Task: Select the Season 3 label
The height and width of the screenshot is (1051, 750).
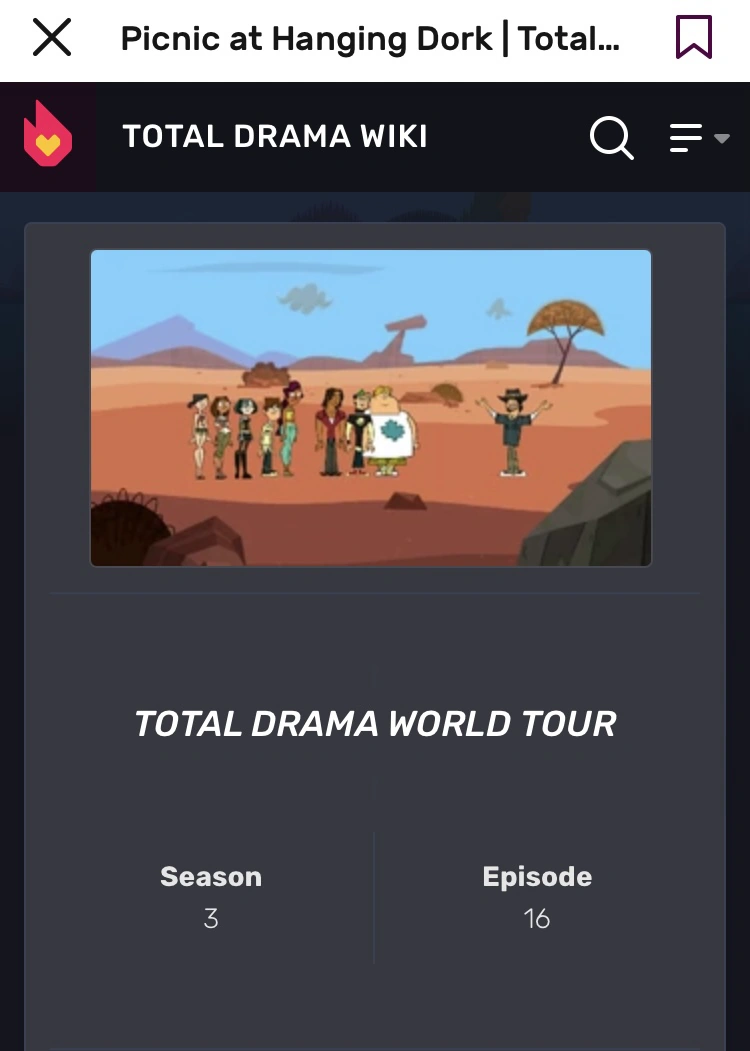Action: 210,877
